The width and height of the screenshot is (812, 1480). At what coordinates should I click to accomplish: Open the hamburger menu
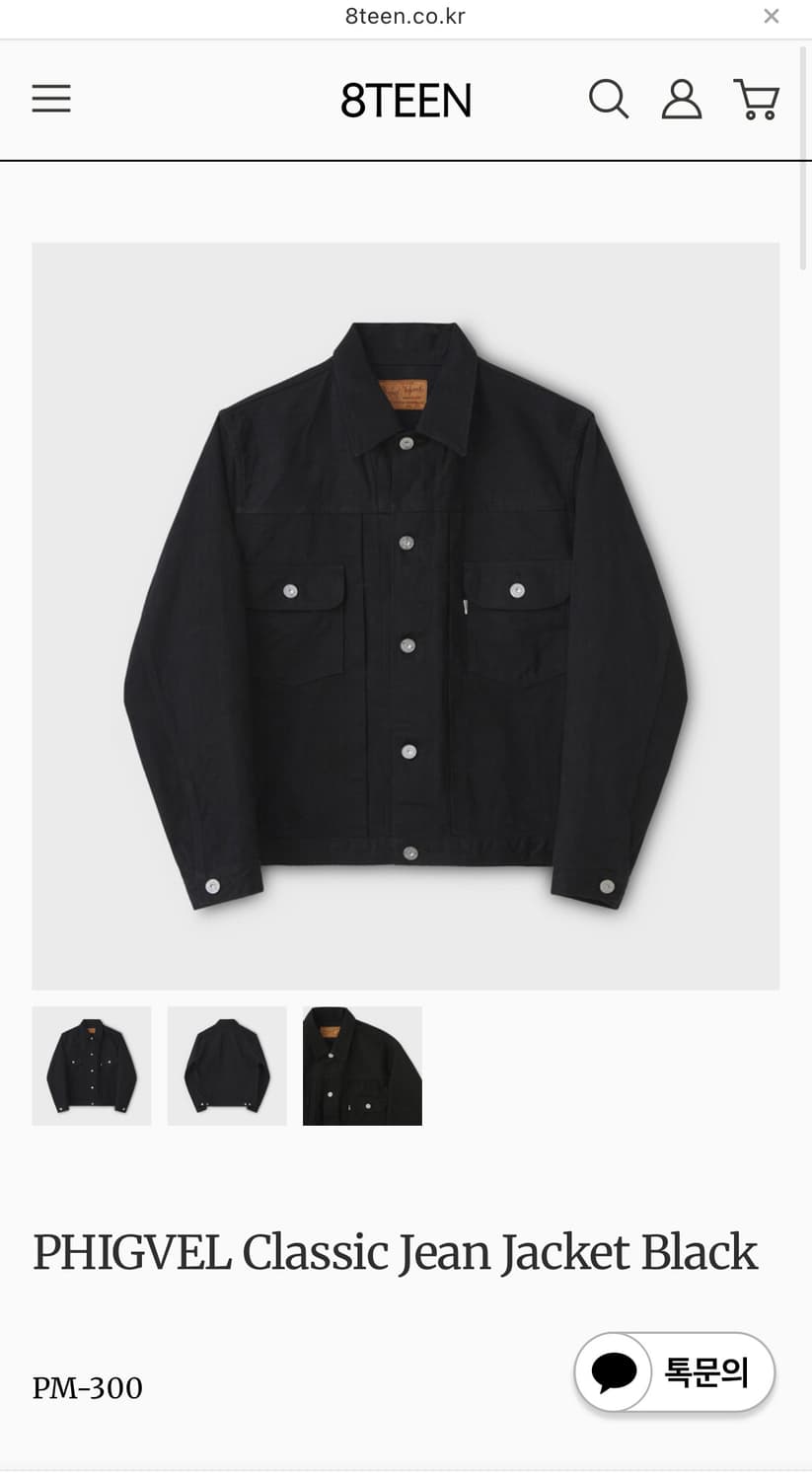pyautogui.click(x=51, y=99)
